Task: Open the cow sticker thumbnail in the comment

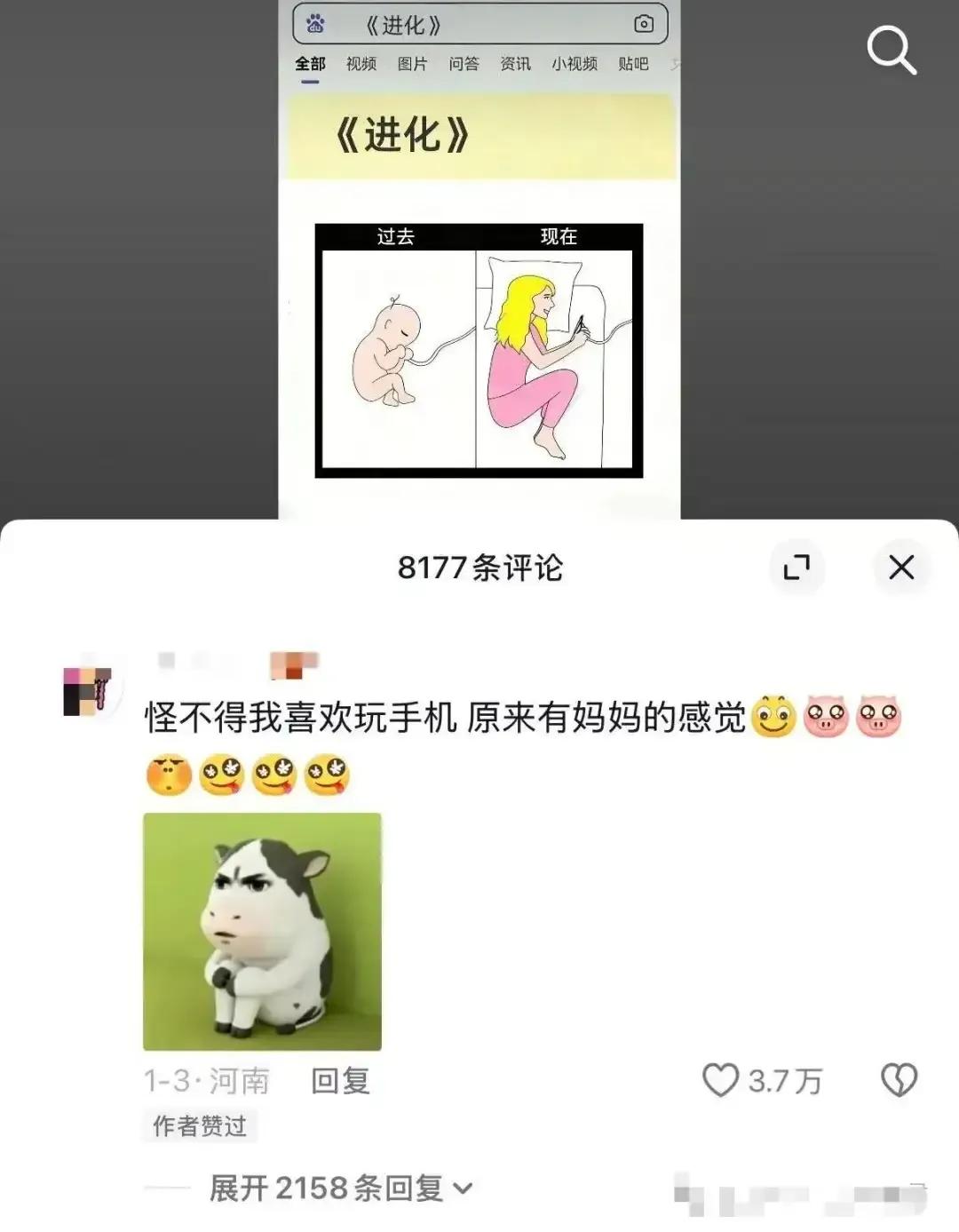Action: (261, 933)
